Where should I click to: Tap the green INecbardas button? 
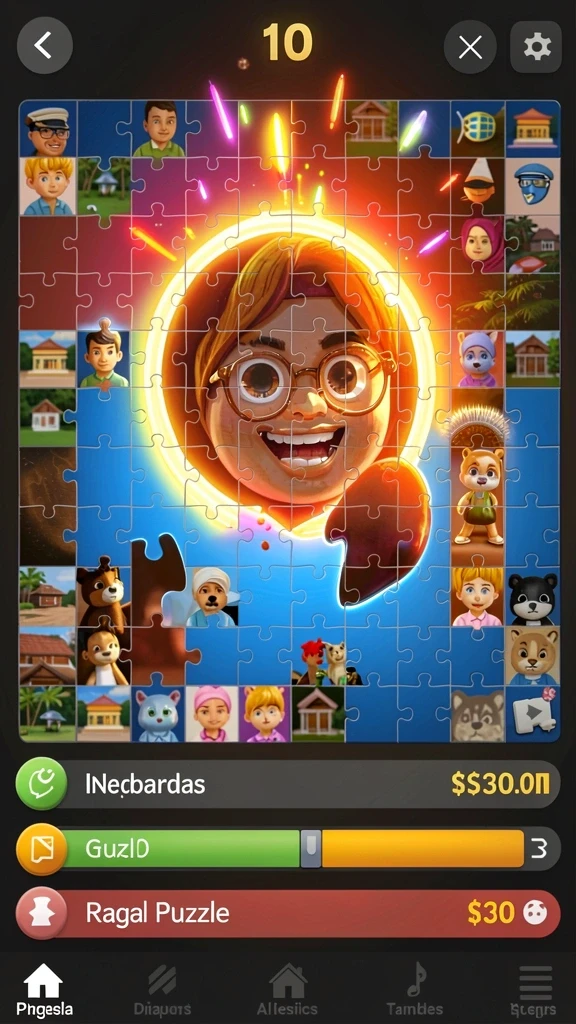(x=288, y=784)
